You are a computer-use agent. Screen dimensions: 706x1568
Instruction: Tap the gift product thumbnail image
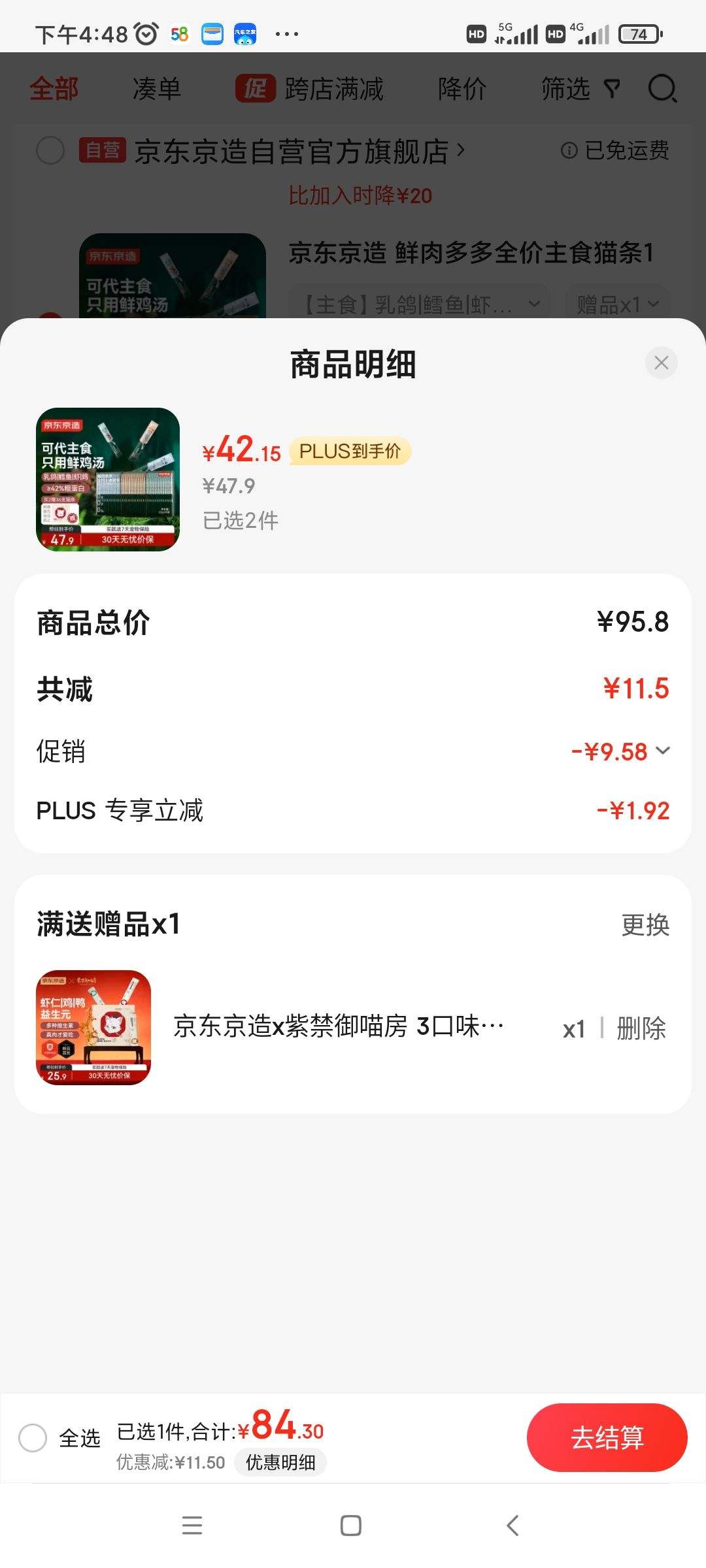(93, 1028)
